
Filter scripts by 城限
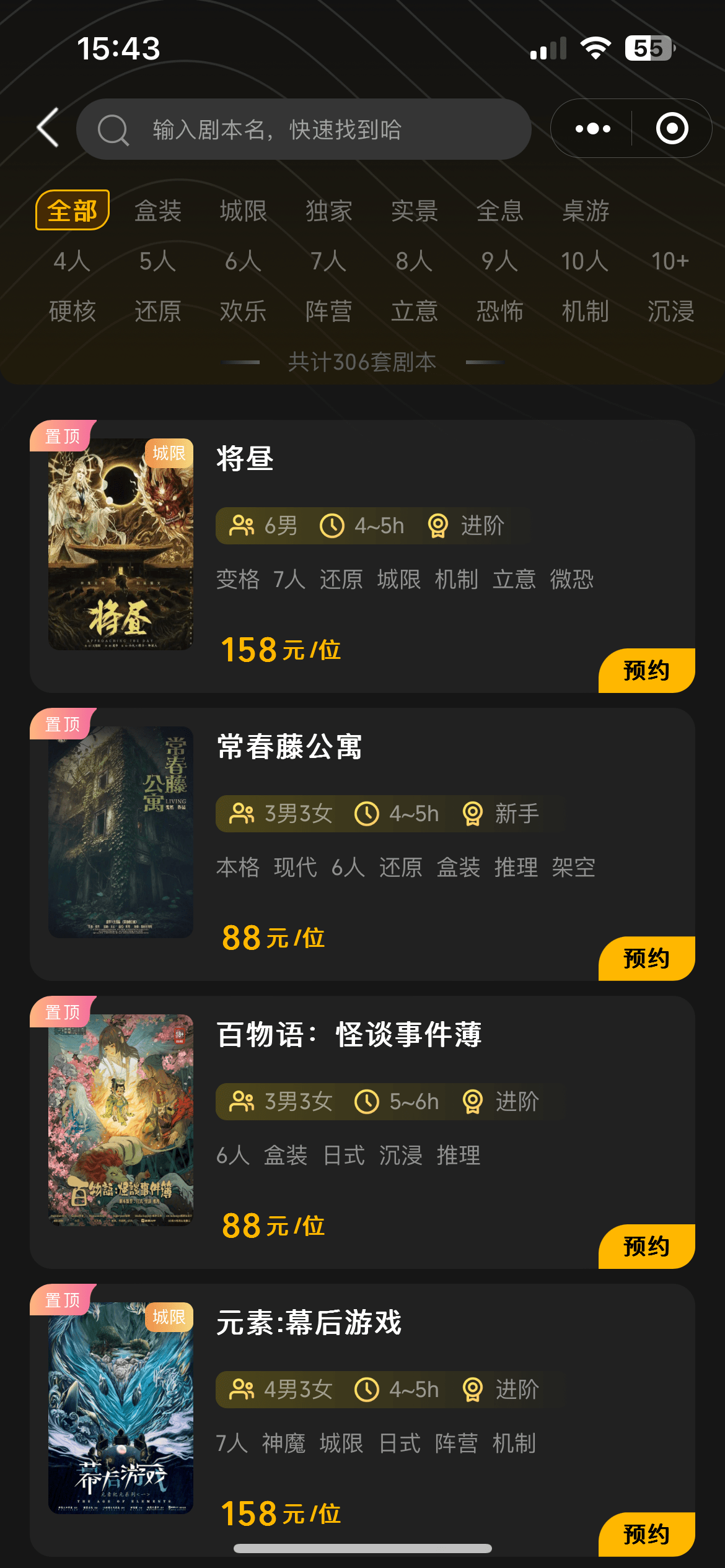click(244, 211)
